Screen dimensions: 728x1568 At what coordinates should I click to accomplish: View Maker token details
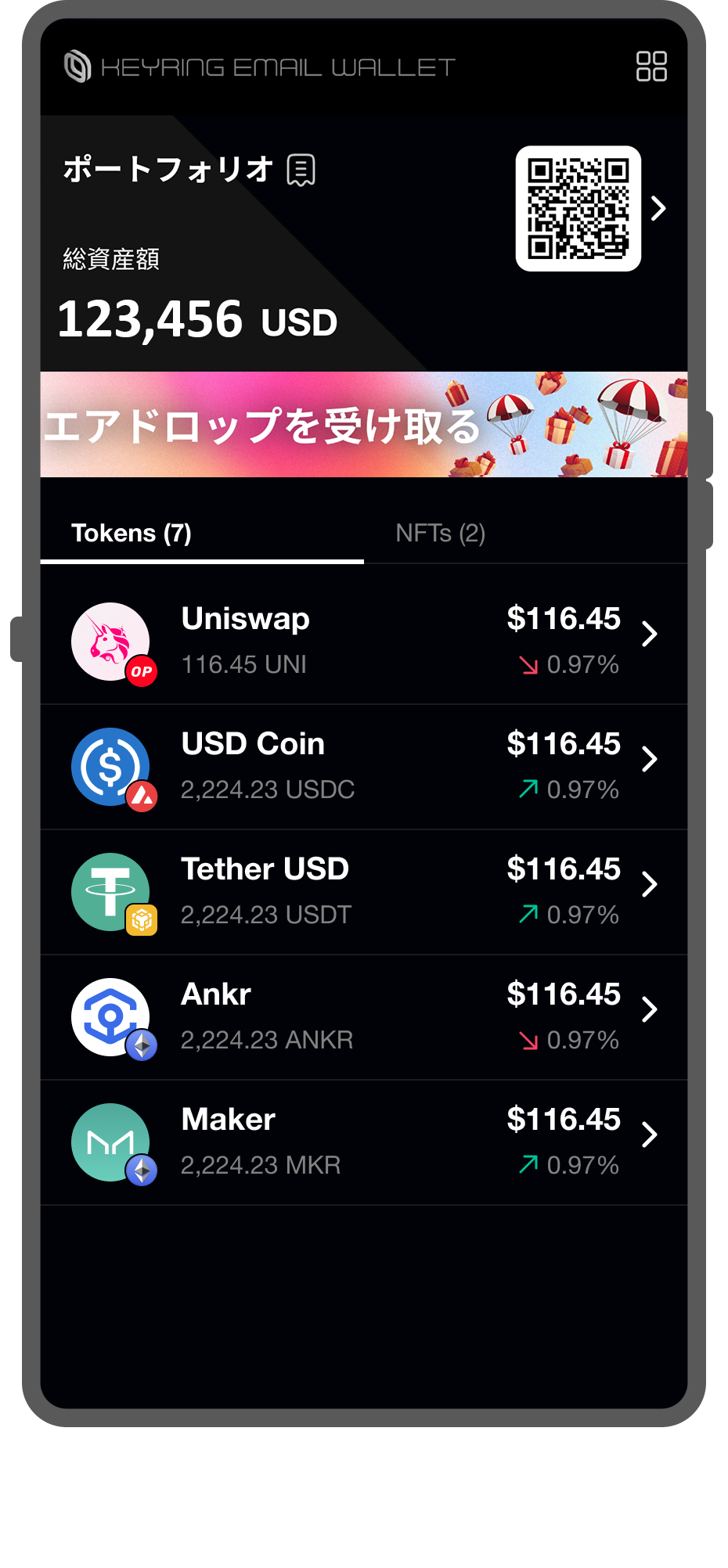(x=363, y=1142)
